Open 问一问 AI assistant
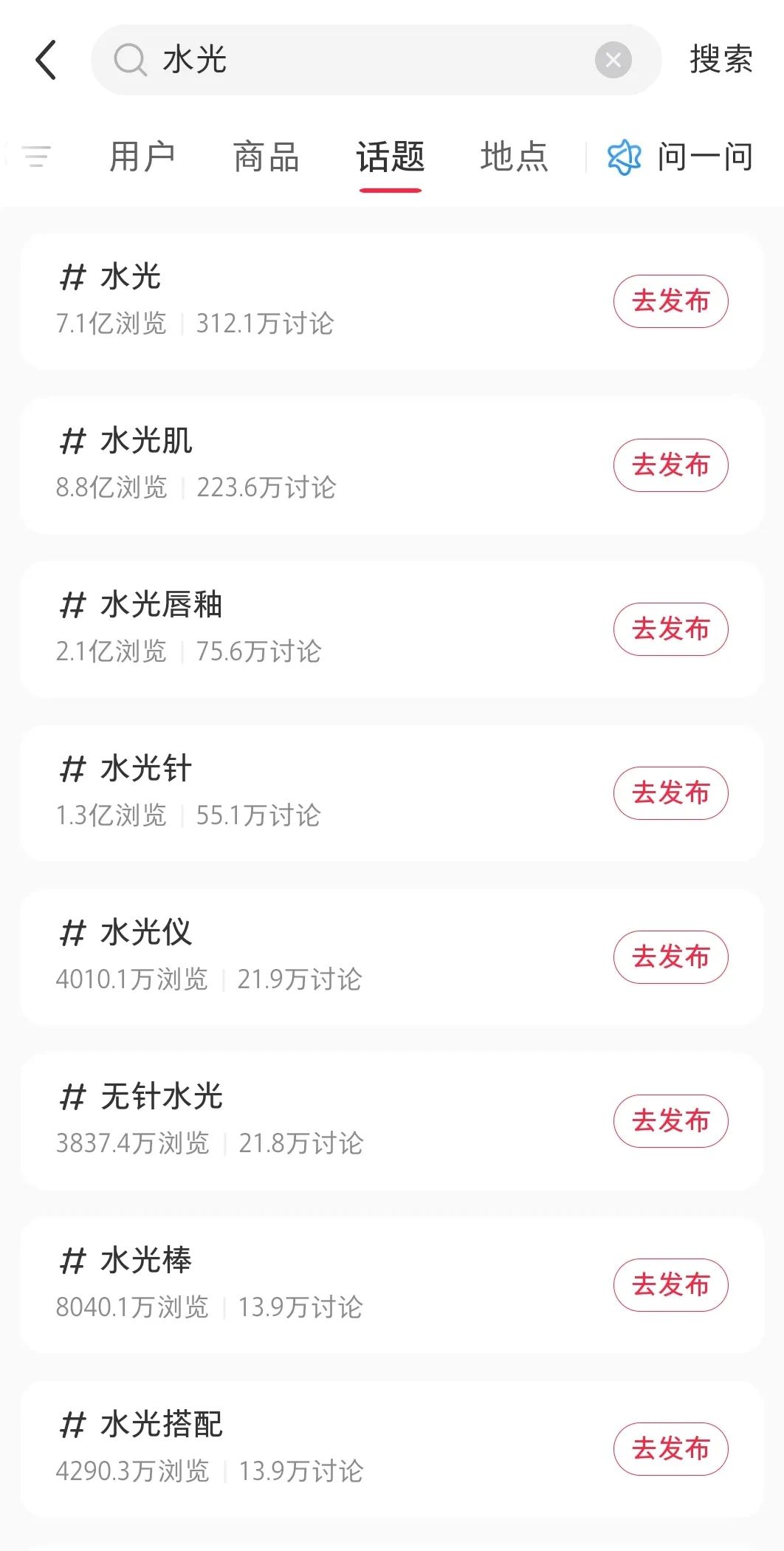This screenshot has width=784, height=1551. (679, 157)
